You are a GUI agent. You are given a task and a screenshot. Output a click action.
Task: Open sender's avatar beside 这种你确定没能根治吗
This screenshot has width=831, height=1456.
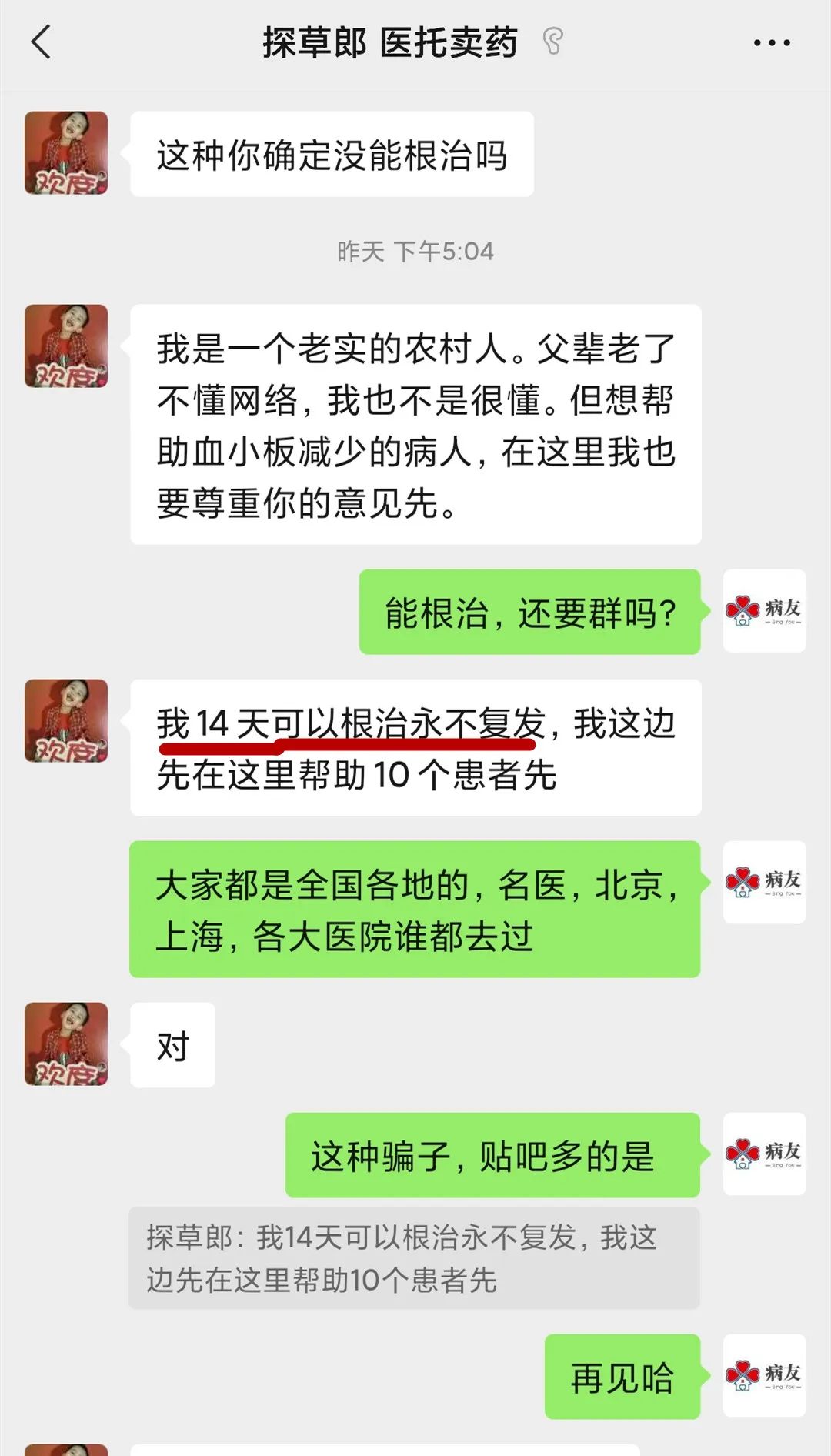(66, 153)
